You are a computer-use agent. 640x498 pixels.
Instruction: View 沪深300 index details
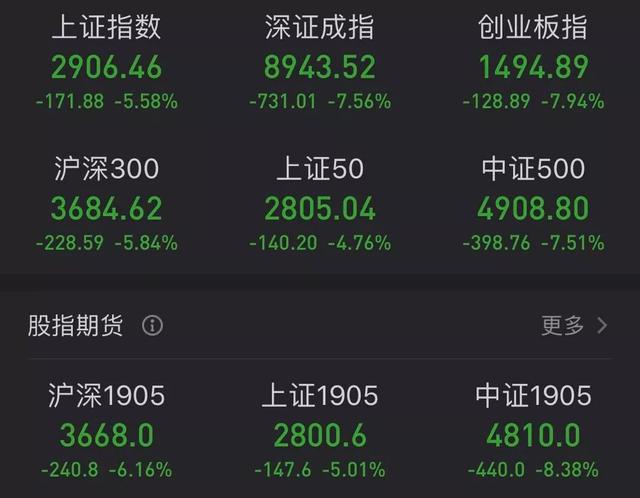click(106, 206)
